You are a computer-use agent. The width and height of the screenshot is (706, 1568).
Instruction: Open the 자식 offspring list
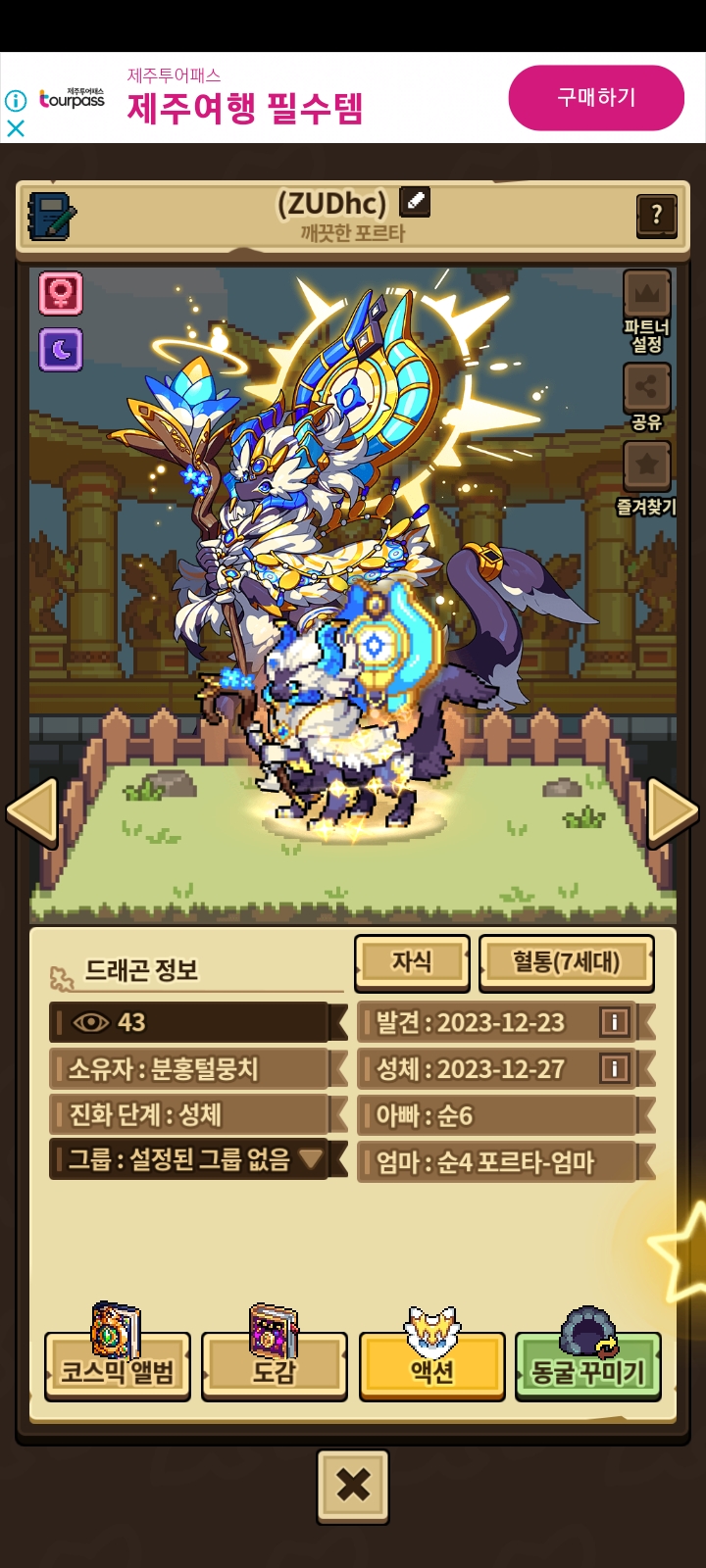pos(412,961)
